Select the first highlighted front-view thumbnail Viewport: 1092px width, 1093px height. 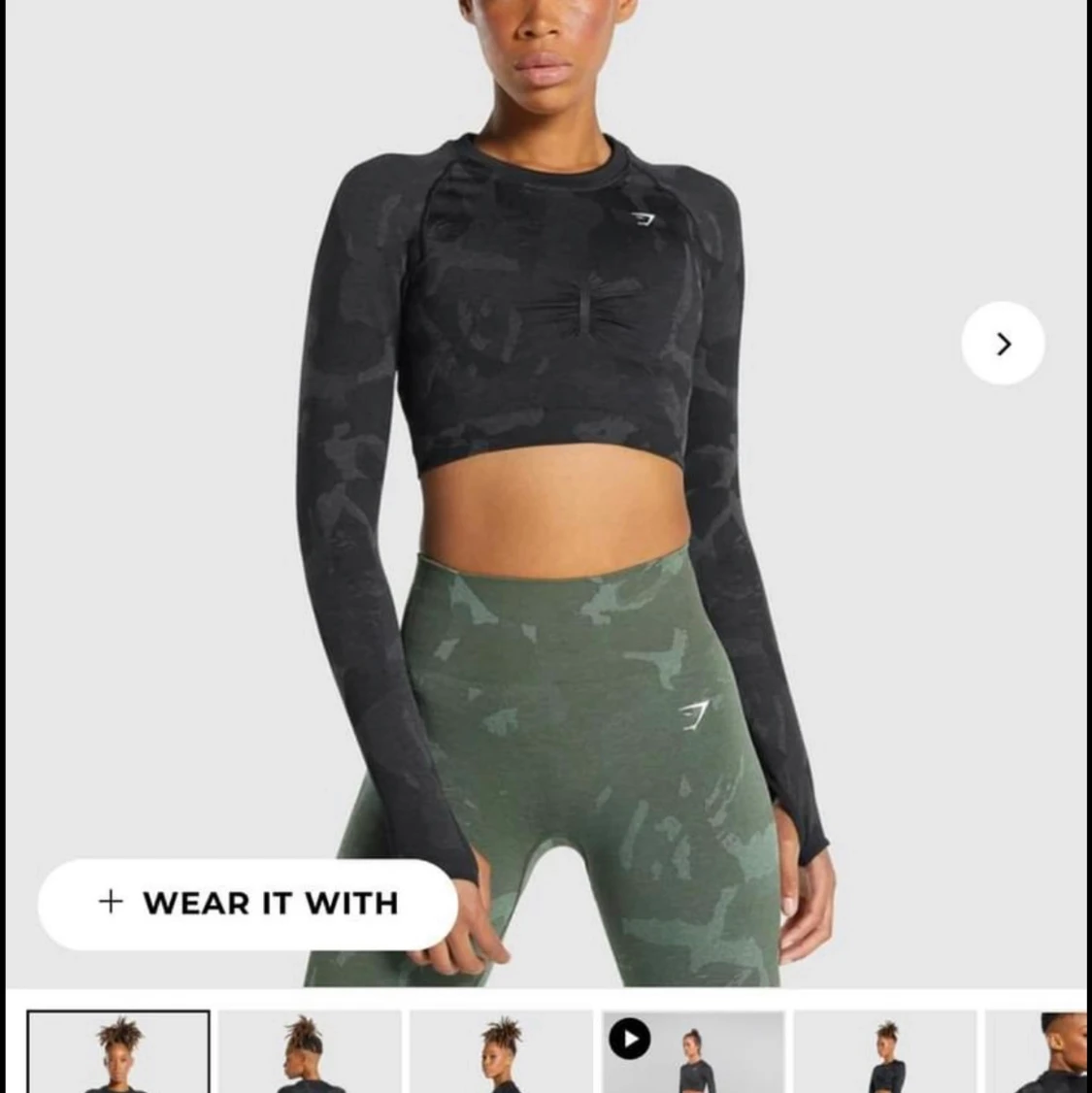click(118, 1052)
